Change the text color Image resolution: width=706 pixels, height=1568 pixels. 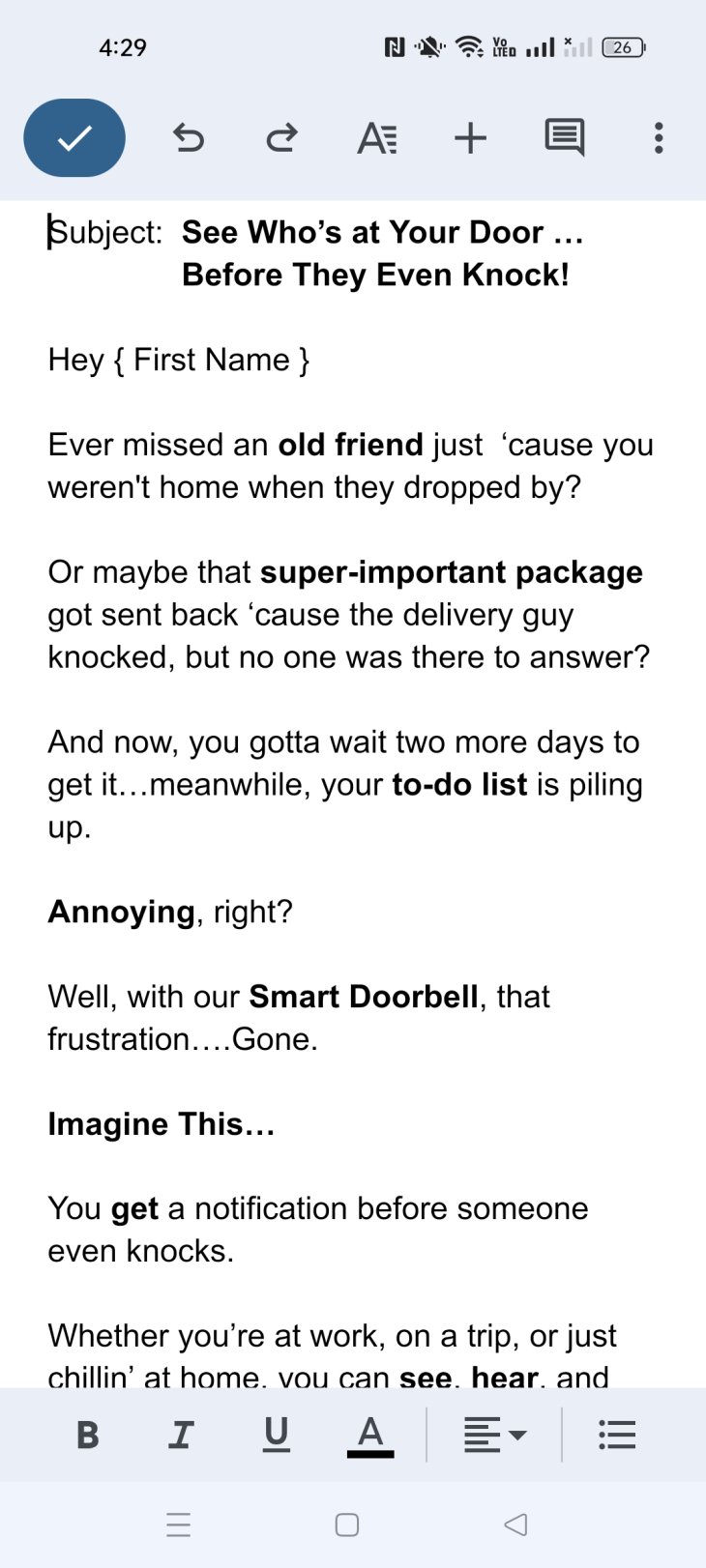click(370, 1435)
